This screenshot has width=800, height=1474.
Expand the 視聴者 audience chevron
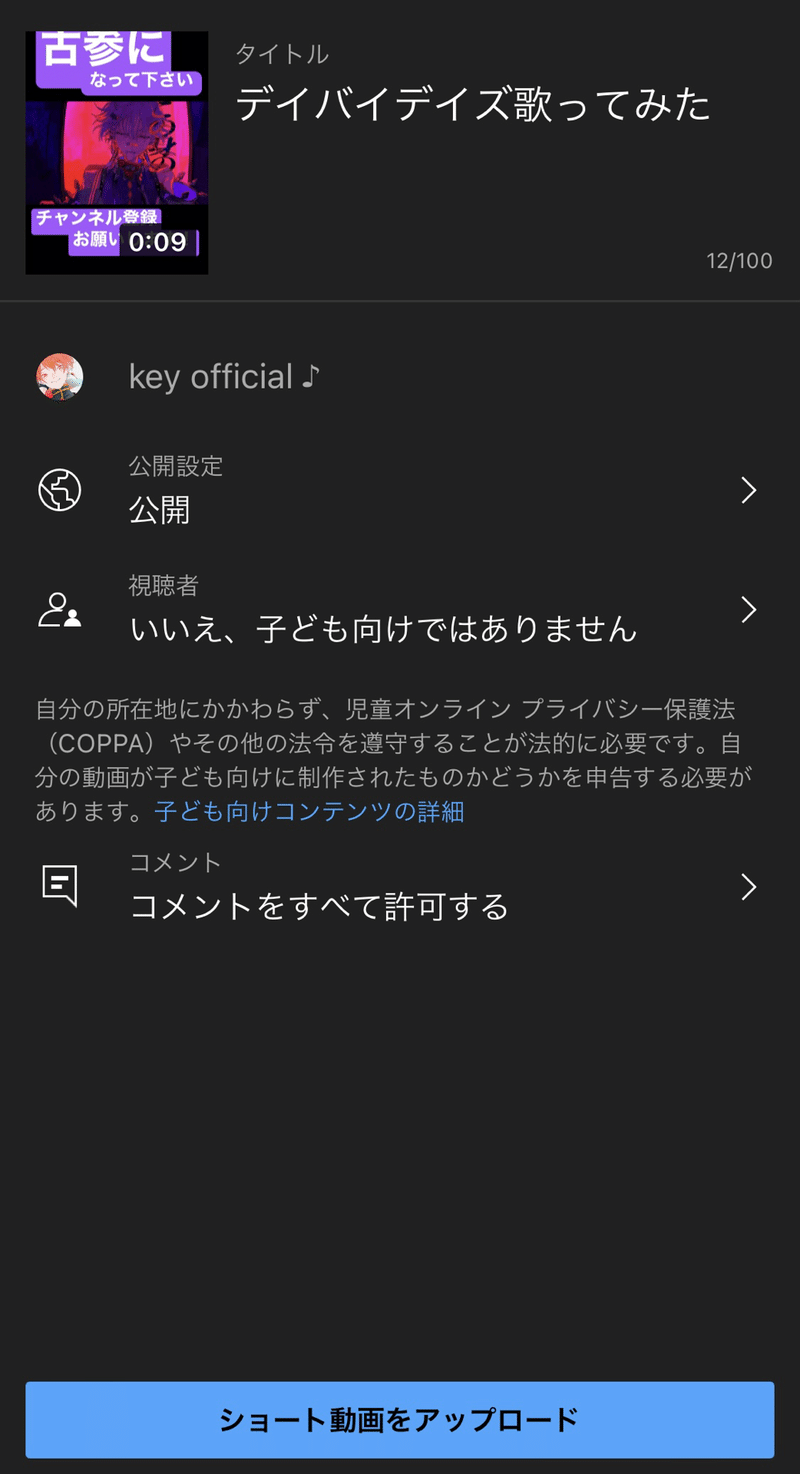(749, 608)
